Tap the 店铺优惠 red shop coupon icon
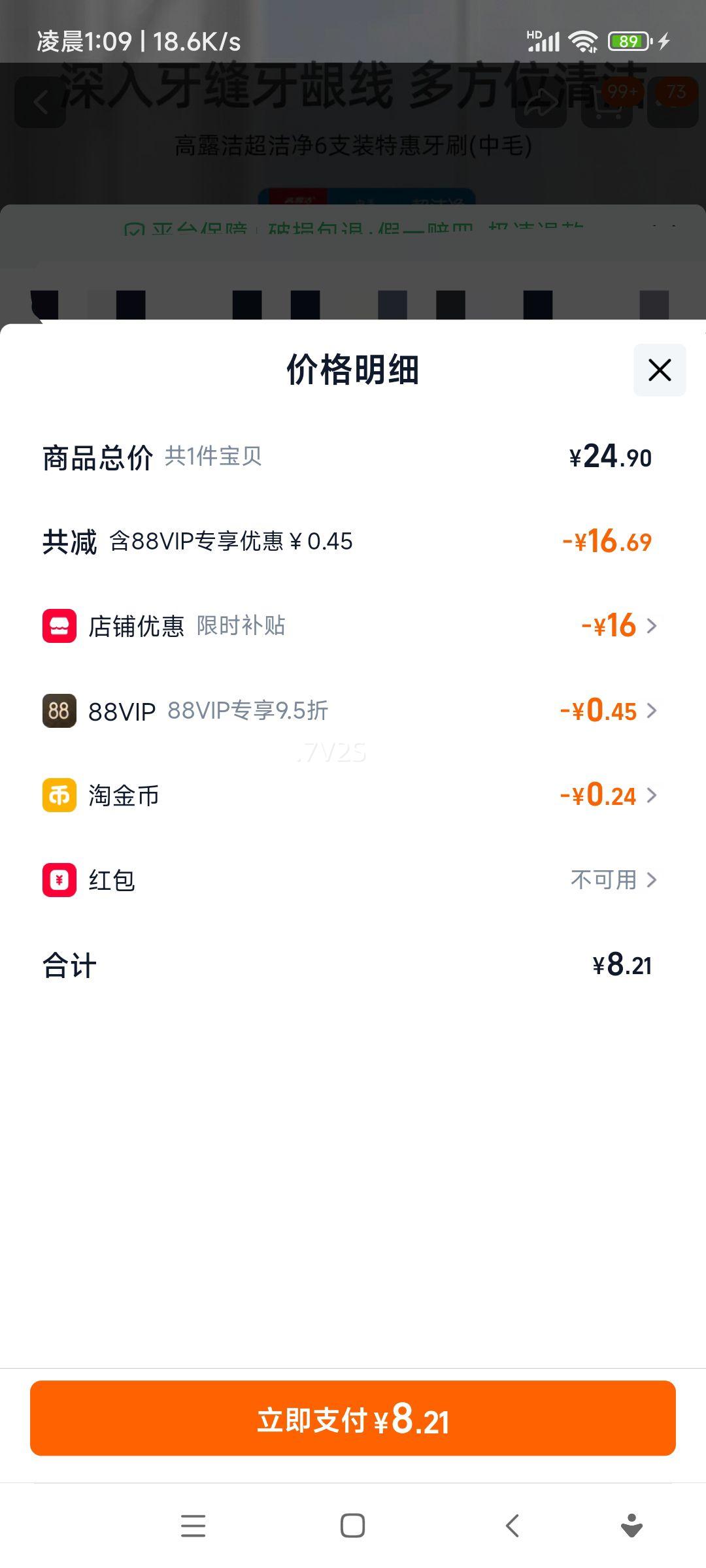 coord(59,627)
